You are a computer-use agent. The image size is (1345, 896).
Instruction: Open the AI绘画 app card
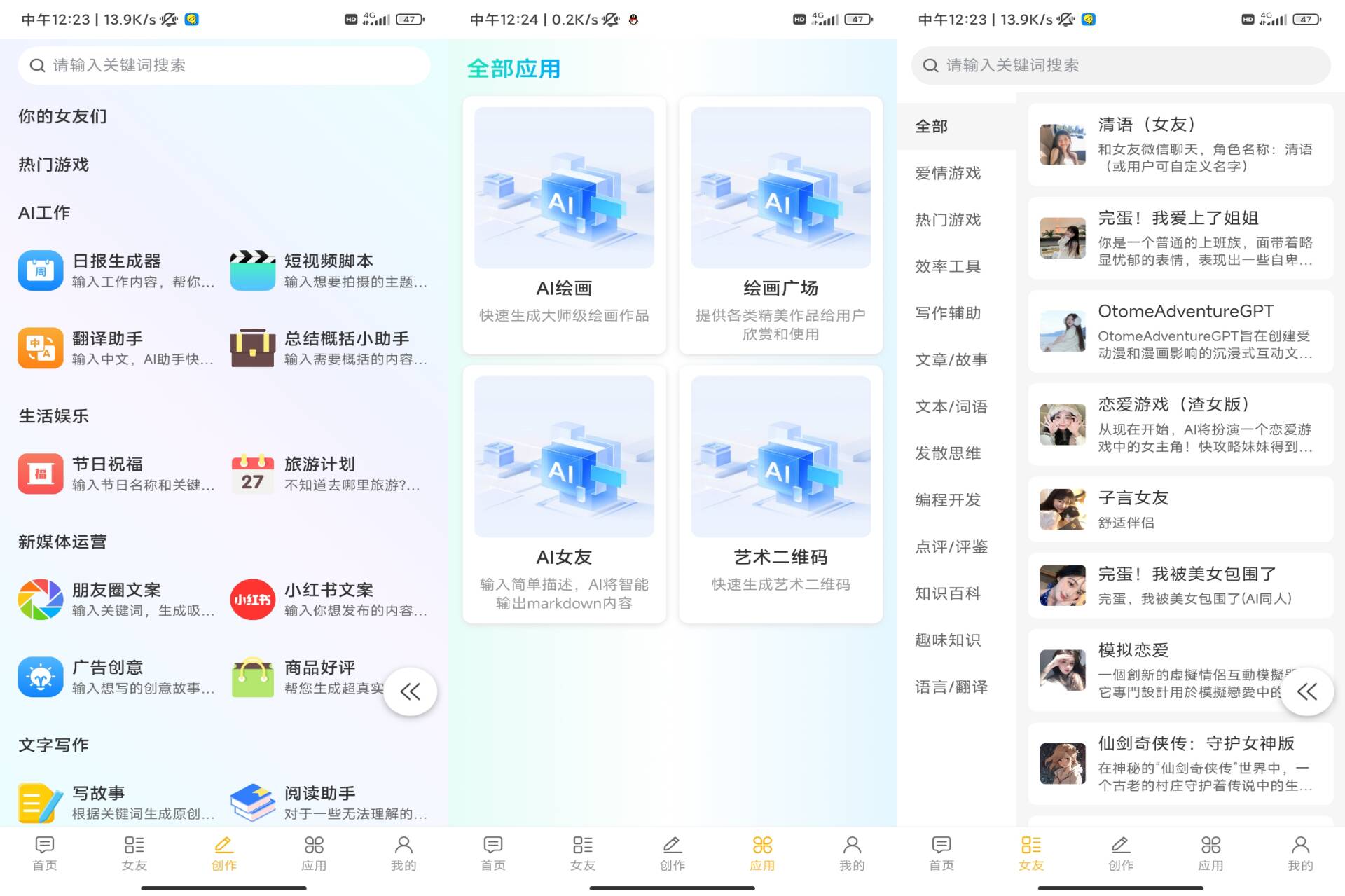564,224
